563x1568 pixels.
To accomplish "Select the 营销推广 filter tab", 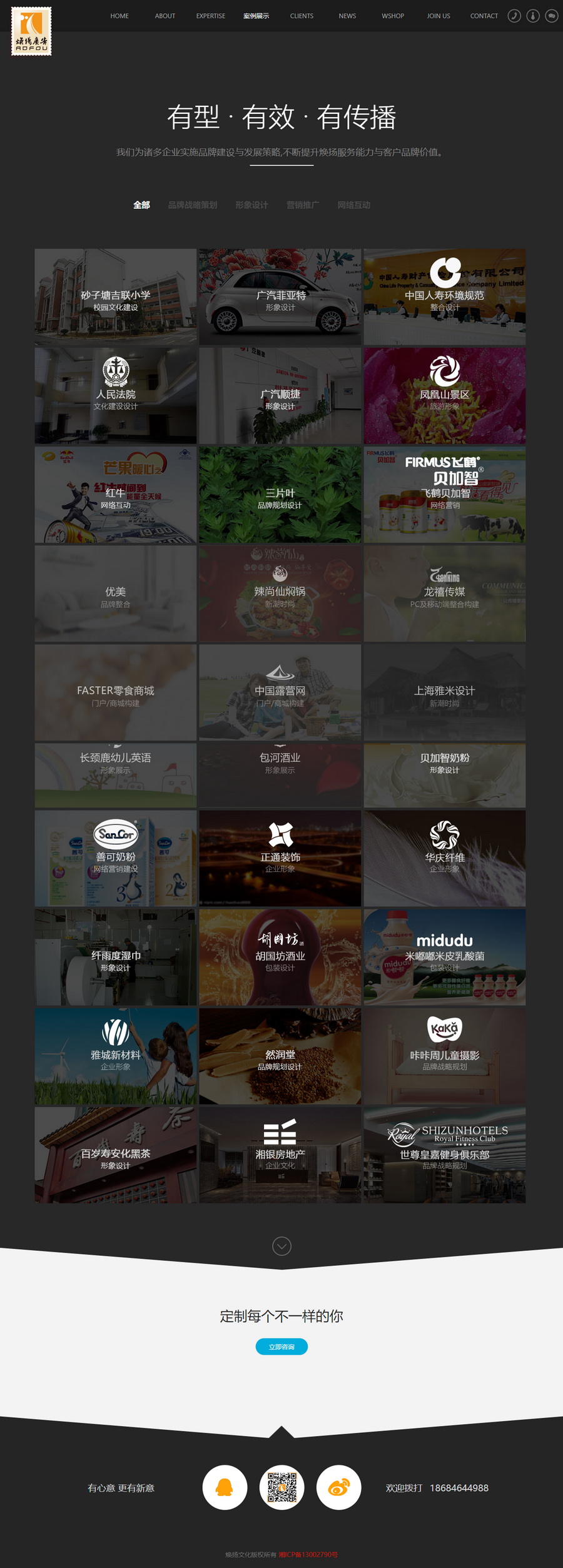I will pos(302,205).
